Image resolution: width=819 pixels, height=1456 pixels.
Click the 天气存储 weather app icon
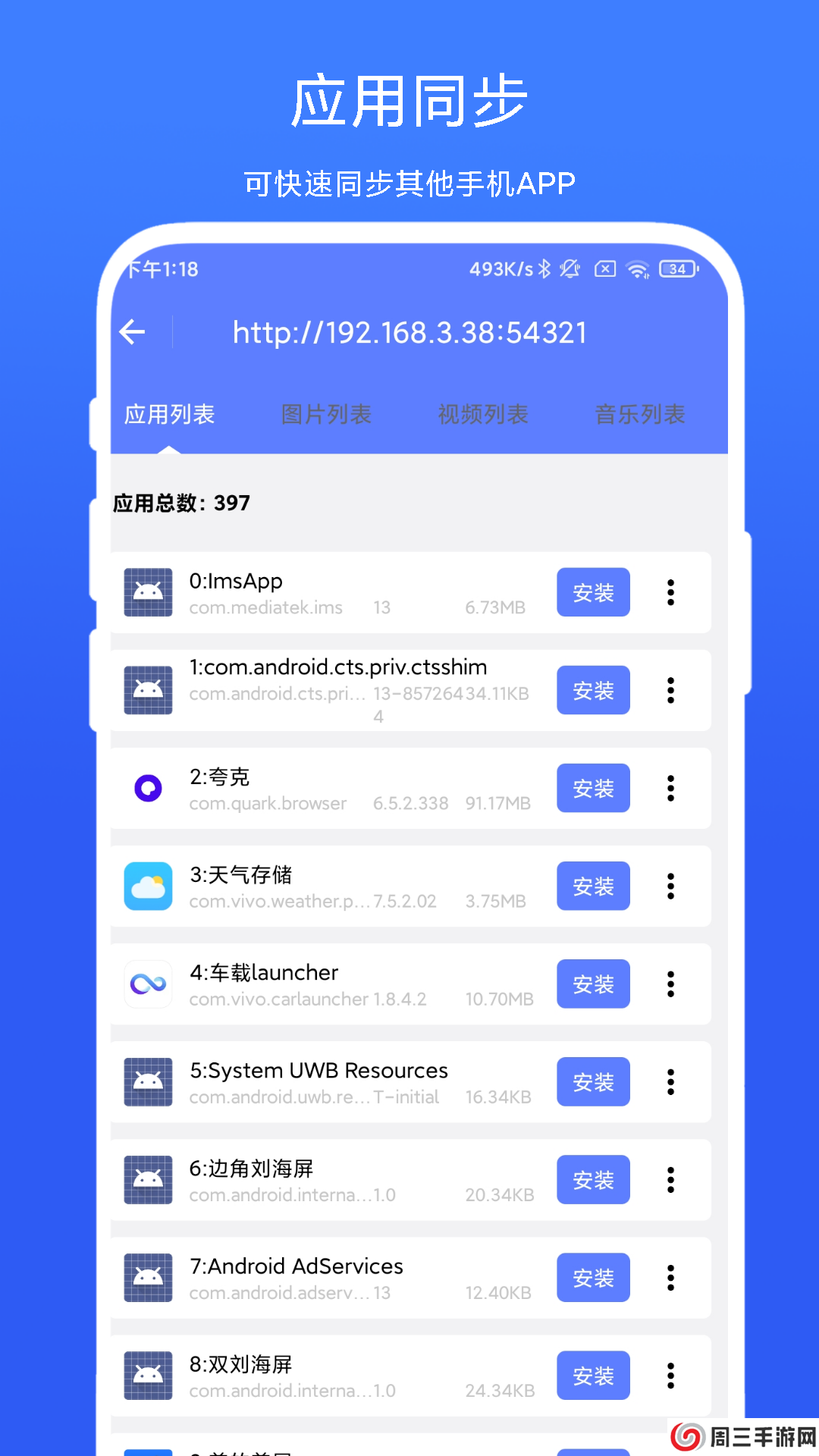pos(147,886)
